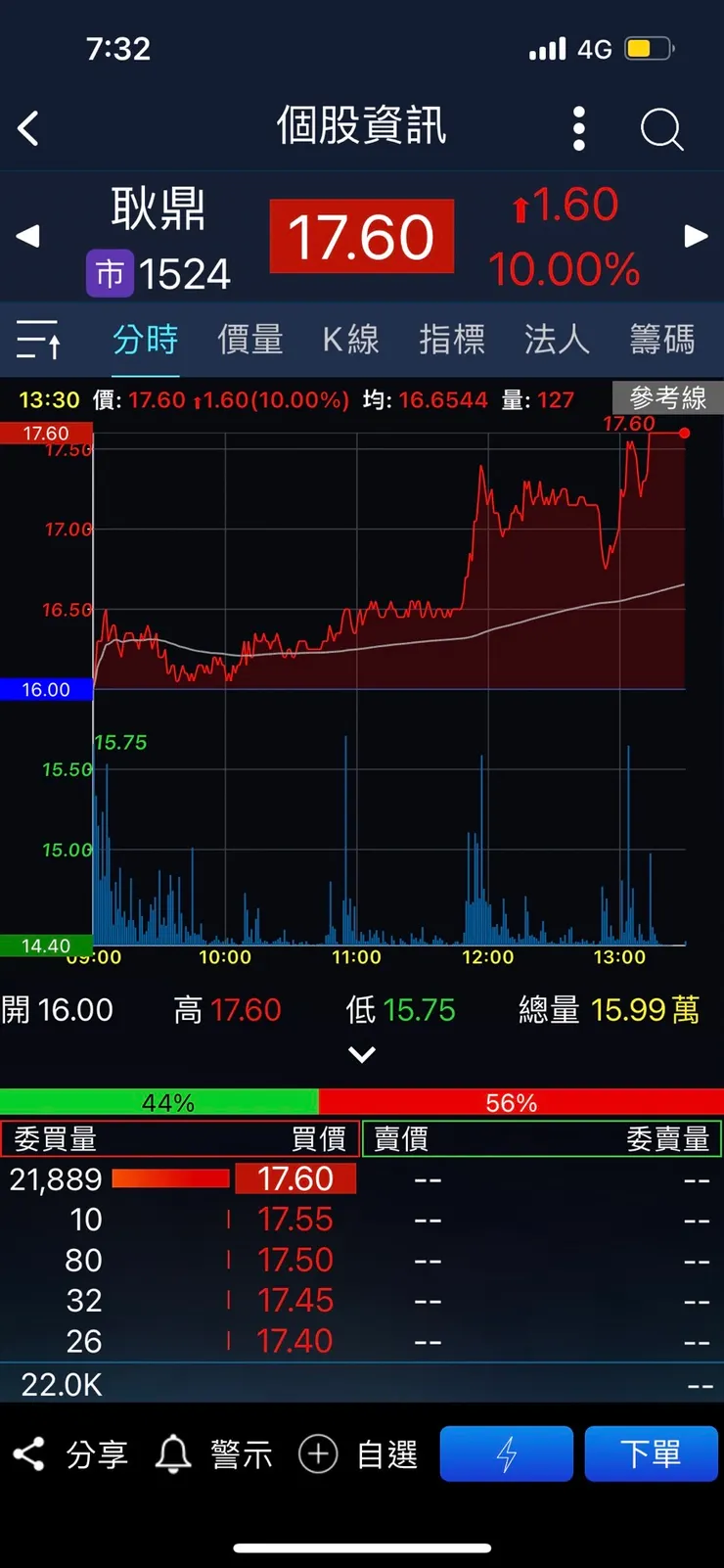This screenshot has height=1568, width=724.
Task: Tap the plus icon to add 自選
Action: [318, 1453]
